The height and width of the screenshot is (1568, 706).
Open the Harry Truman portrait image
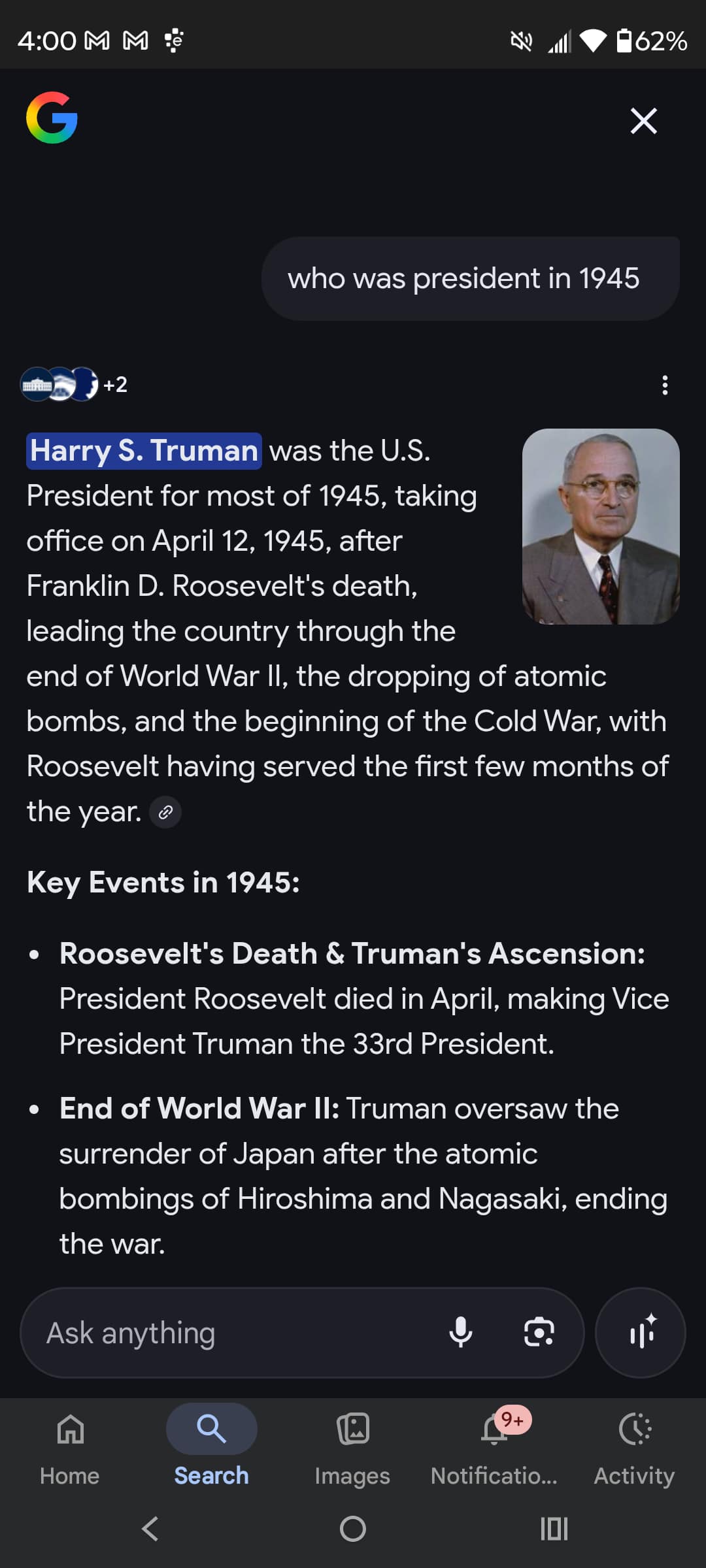click(x=601, y=526)
